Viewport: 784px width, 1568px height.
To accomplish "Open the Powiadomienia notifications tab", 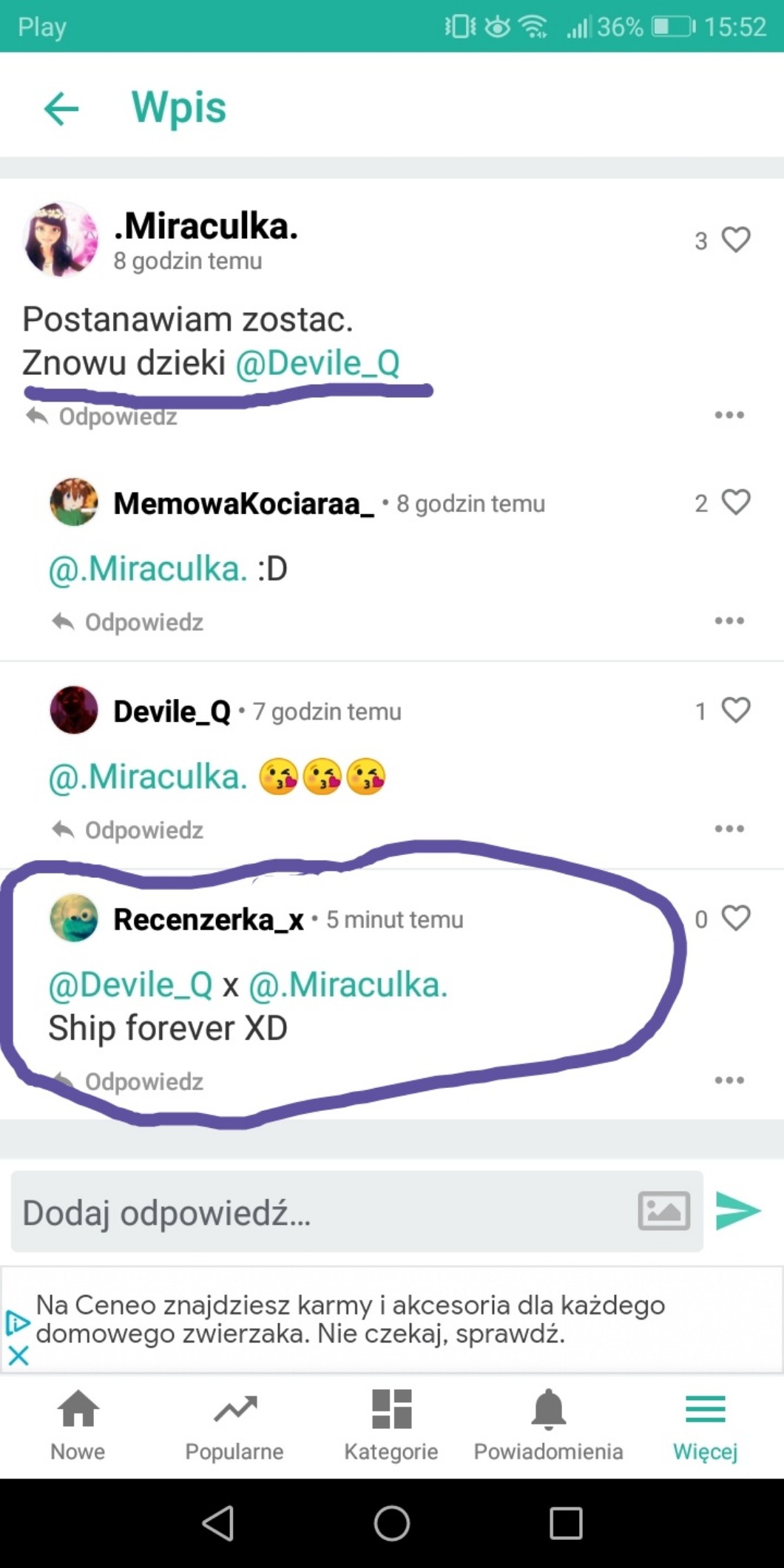I will click(x=548, y=1425).
